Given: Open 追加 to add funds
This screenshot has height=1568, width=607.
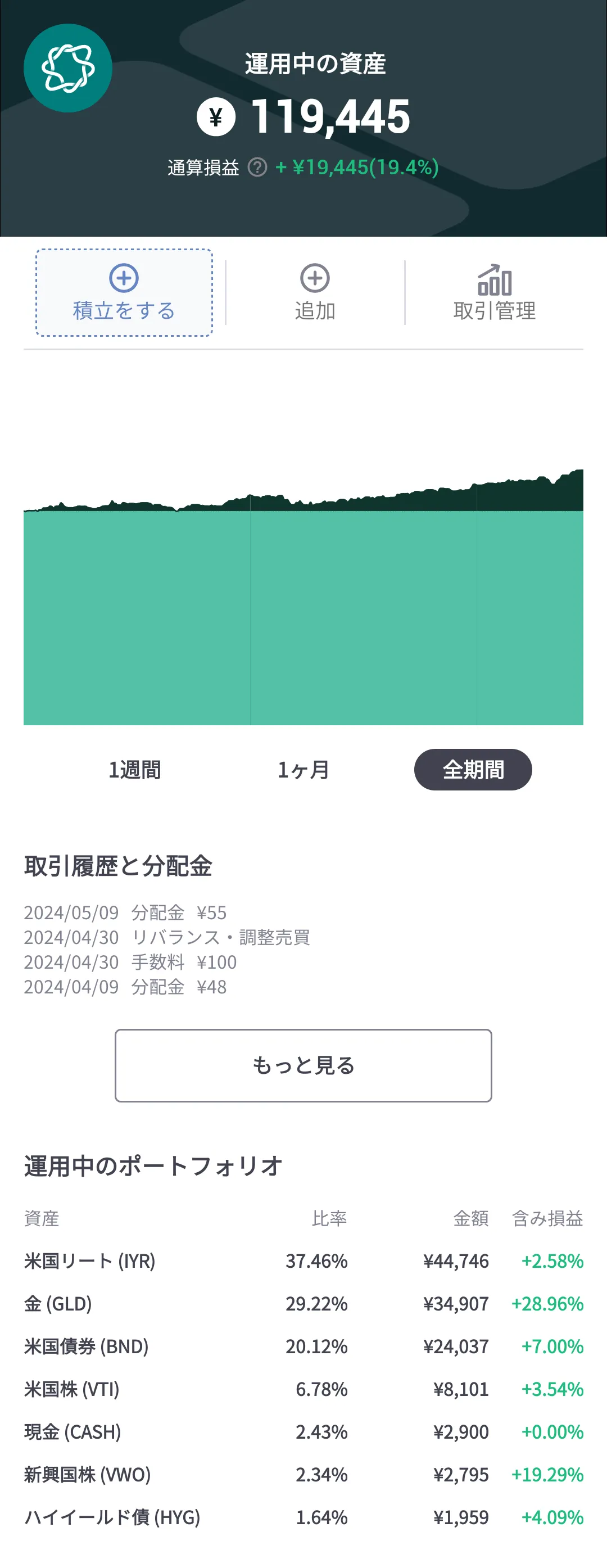Looking at the screenshot, I should click(315, 293).
